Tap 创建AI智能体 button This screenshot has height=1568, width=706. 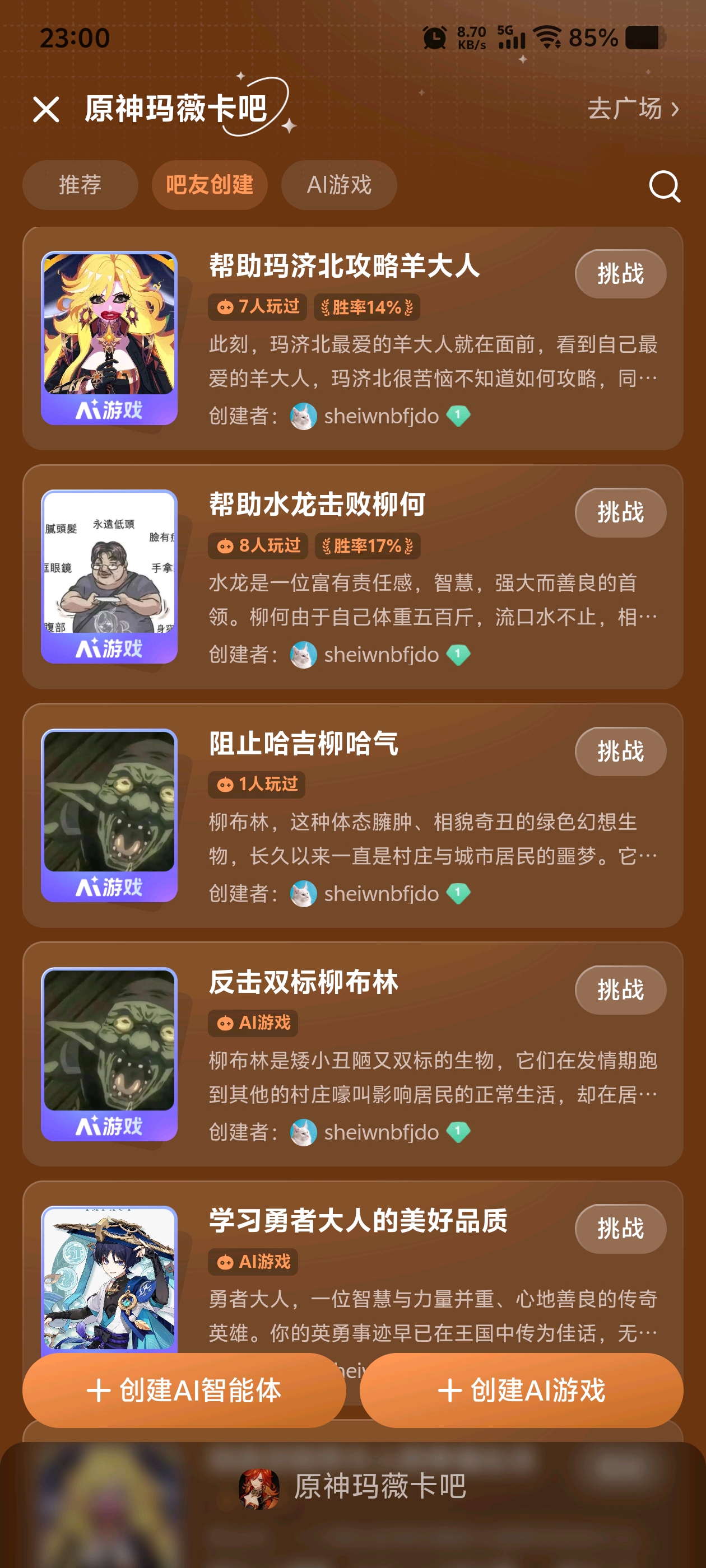click(x=184, y=1390)
